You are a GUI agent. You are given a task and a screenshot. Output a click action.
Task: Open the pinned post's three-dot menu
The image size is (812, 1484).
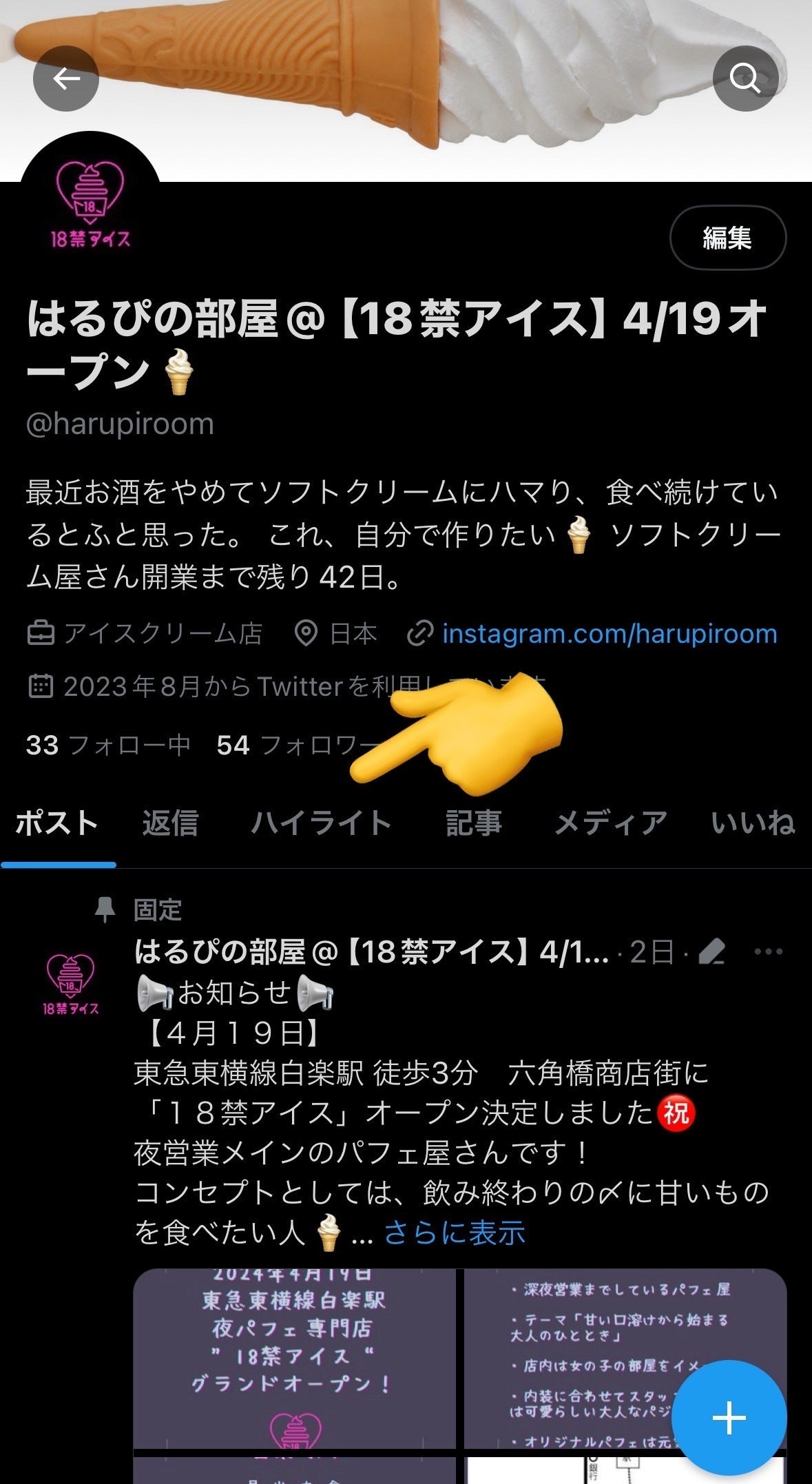pos(768,952)
